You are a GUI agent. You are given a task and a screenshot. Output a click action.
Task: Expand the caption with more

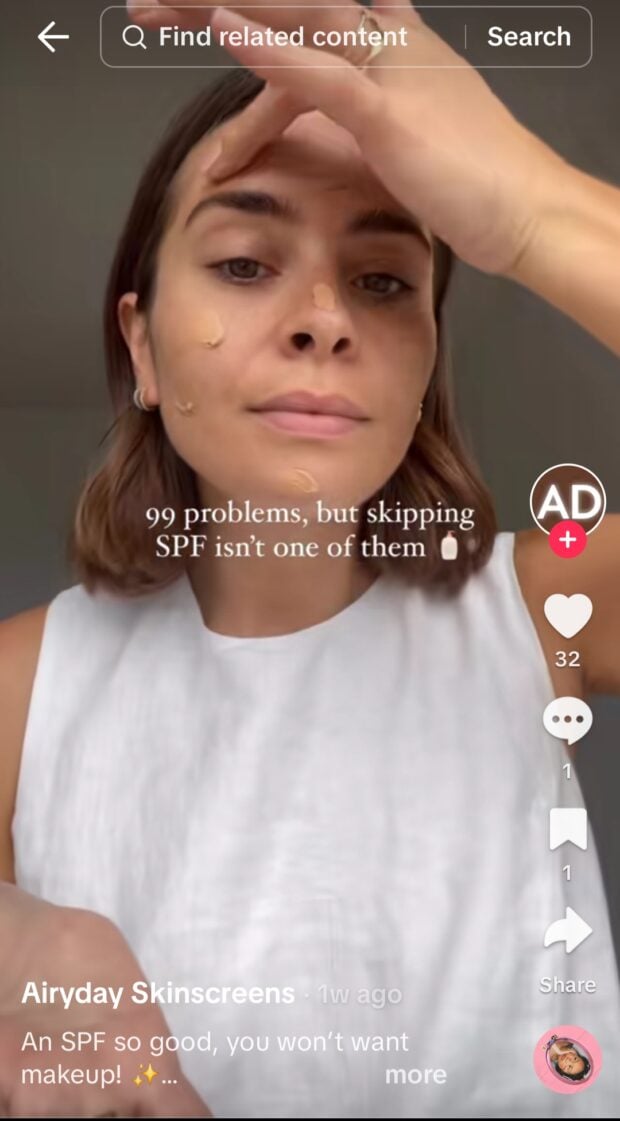click(x=415, y=1075)
